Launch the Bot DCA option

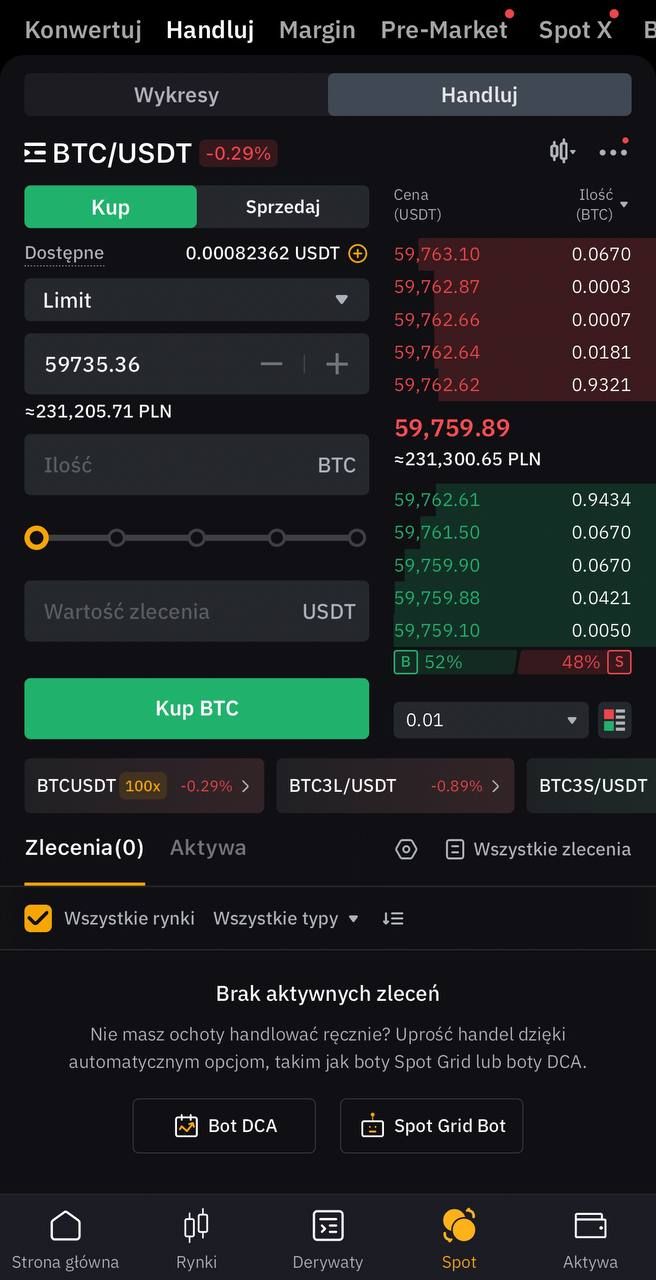point(224,1126)
